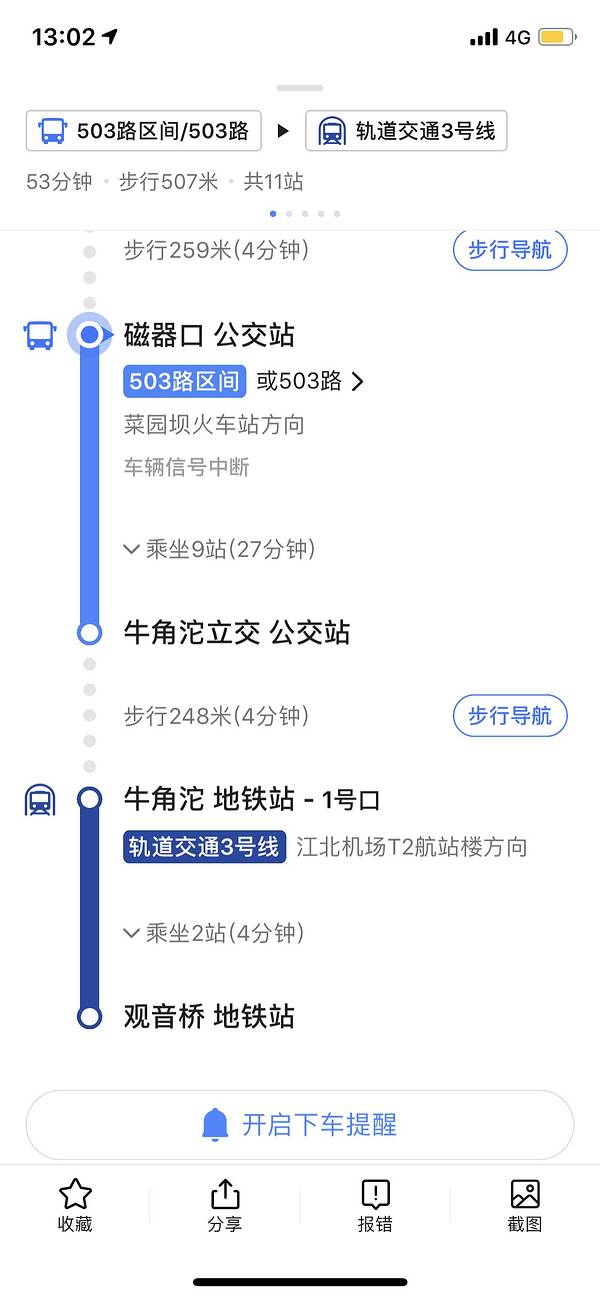The height and width of the screenshot is (1299, 600).
Task: Select the 503路区间/503路 bus chip
Action: (144, 131)
